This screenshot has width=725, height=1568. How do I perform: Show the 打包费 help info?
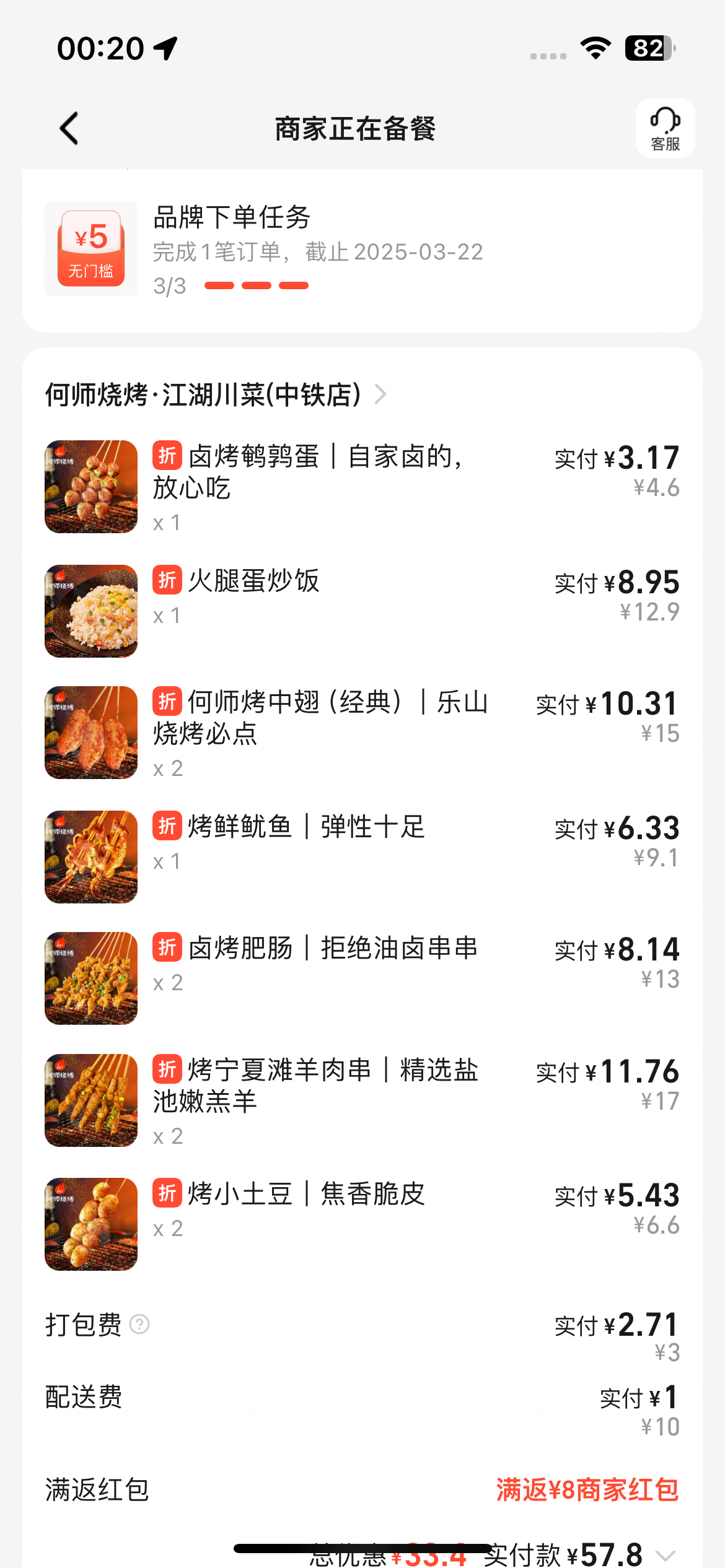139,1325
